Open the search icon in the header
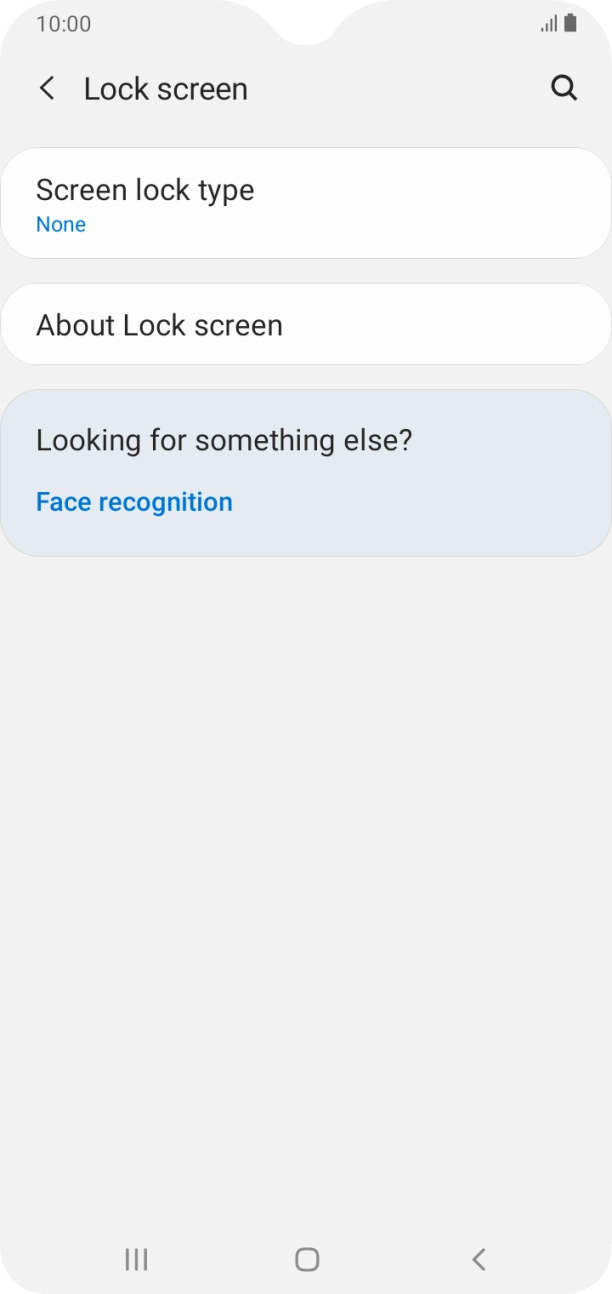Image resolution: width=612 pixels, height=1294 pixels. pos(564,88)
